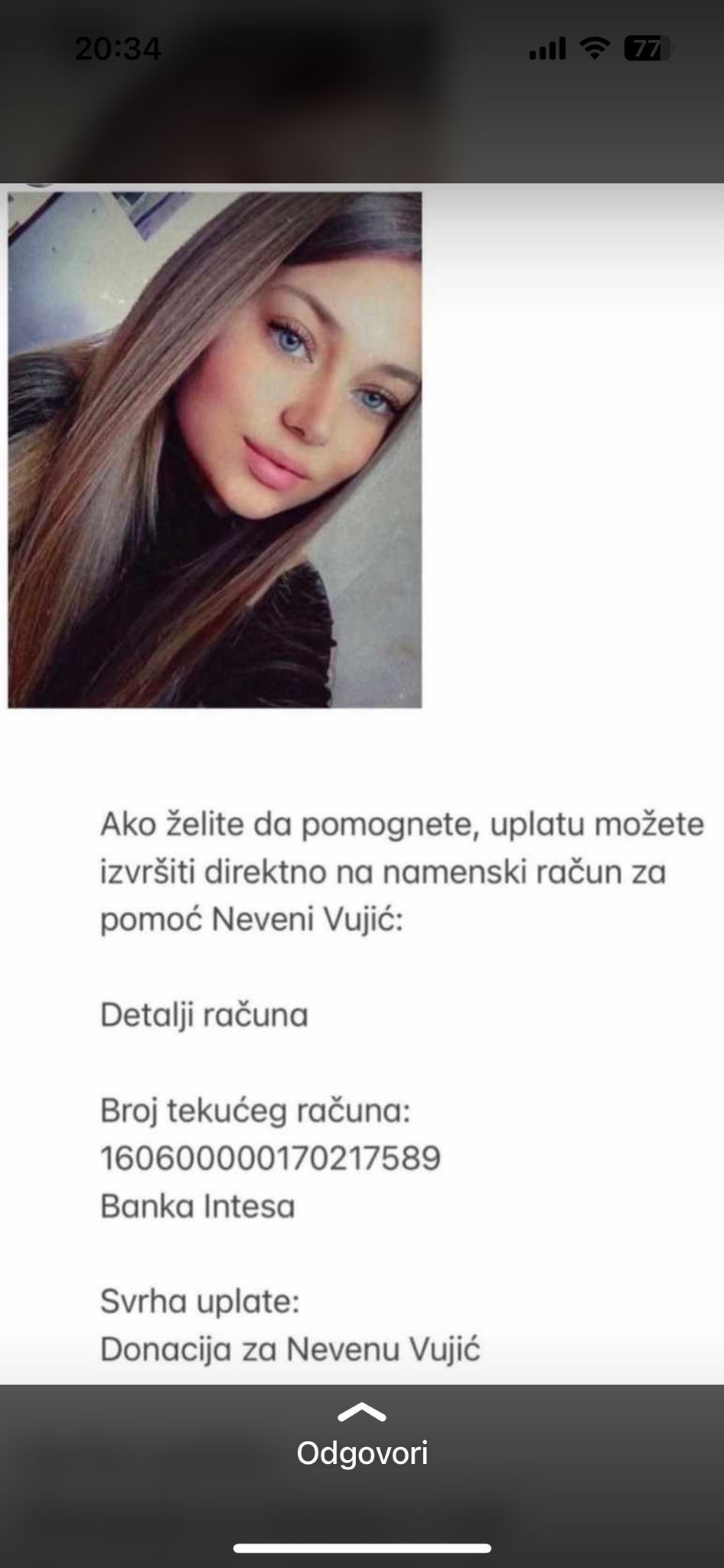Open the Odgovori reply panel
724x1568 pixels.
pos(362,1438)
